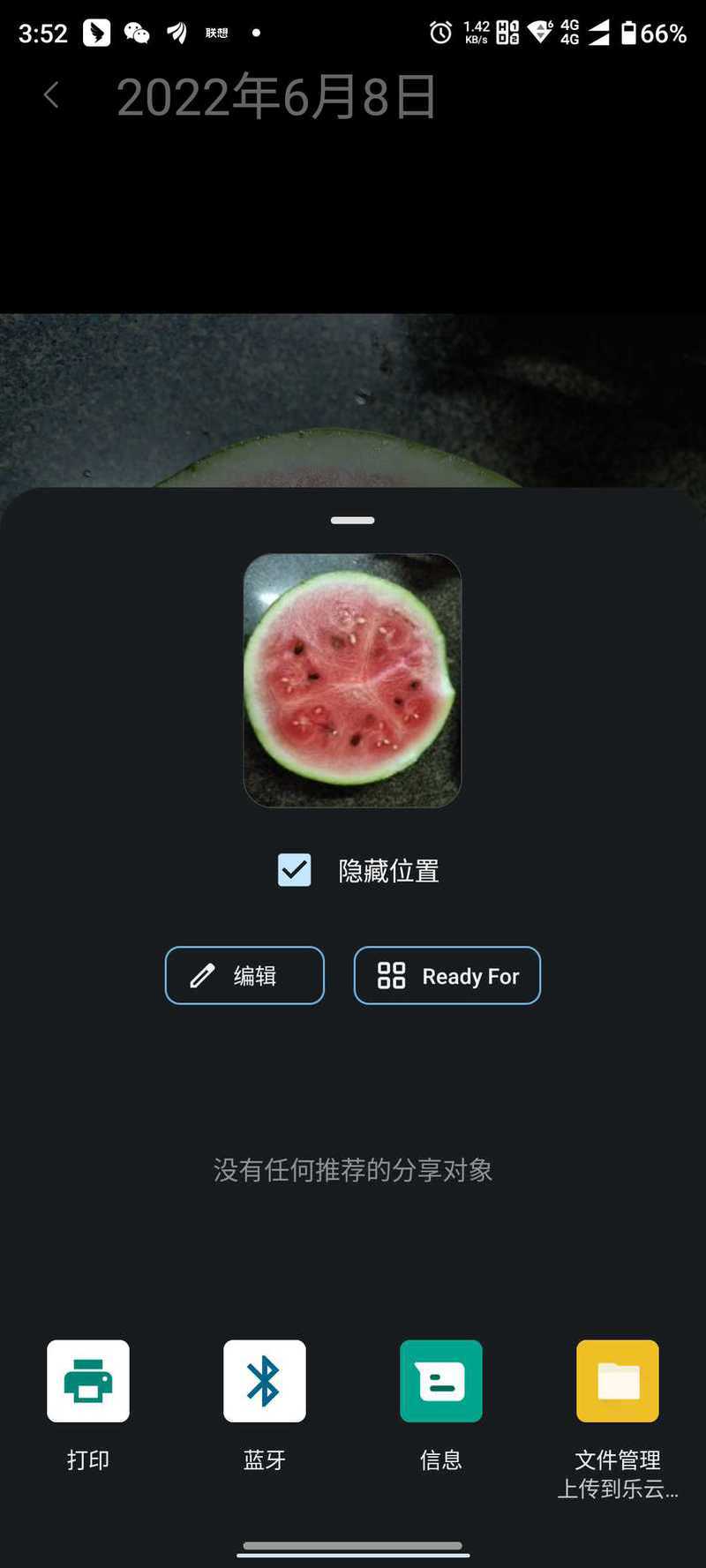Uncheck the 隐藏位置 checkbox
The image size is (706, 1568).
coord(294,870)
